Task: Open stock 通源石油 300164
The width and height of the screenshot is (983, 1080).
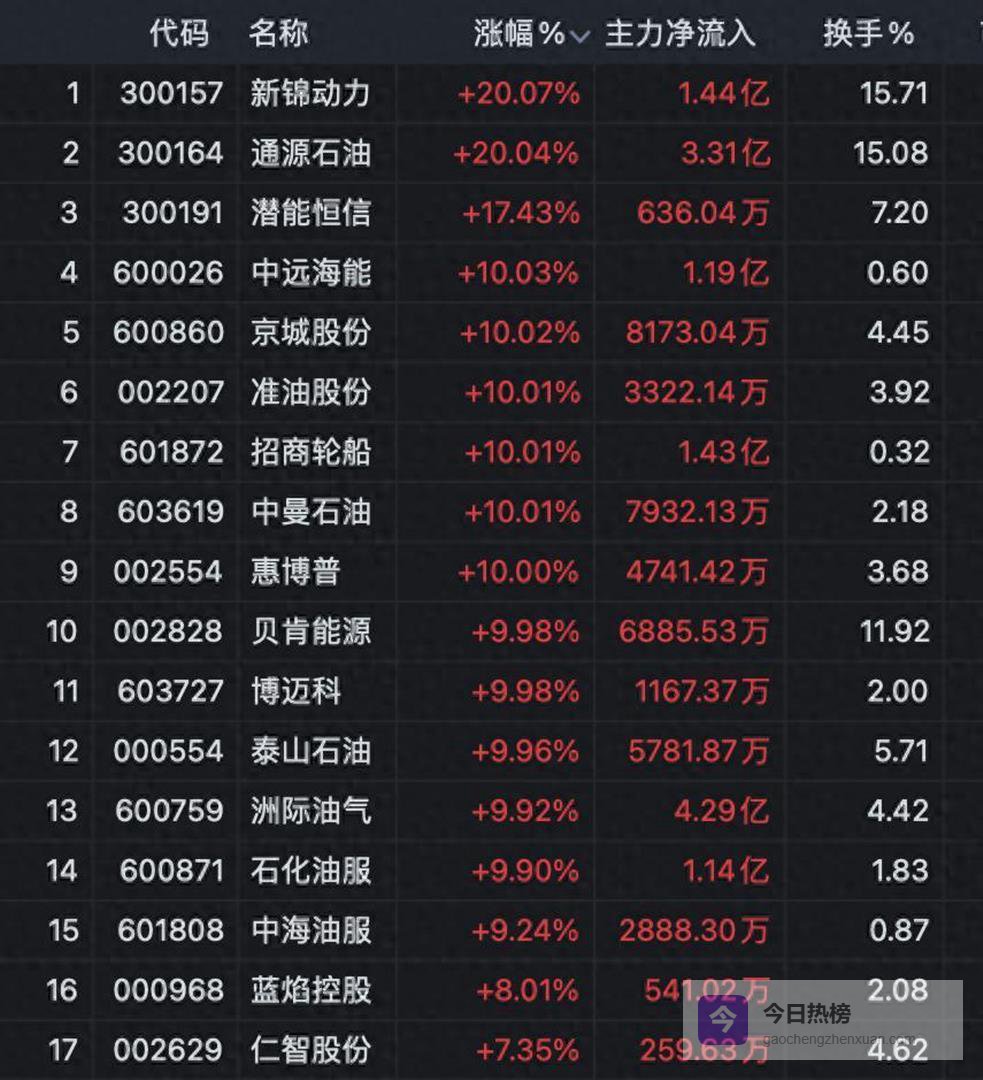Action: 310,153
